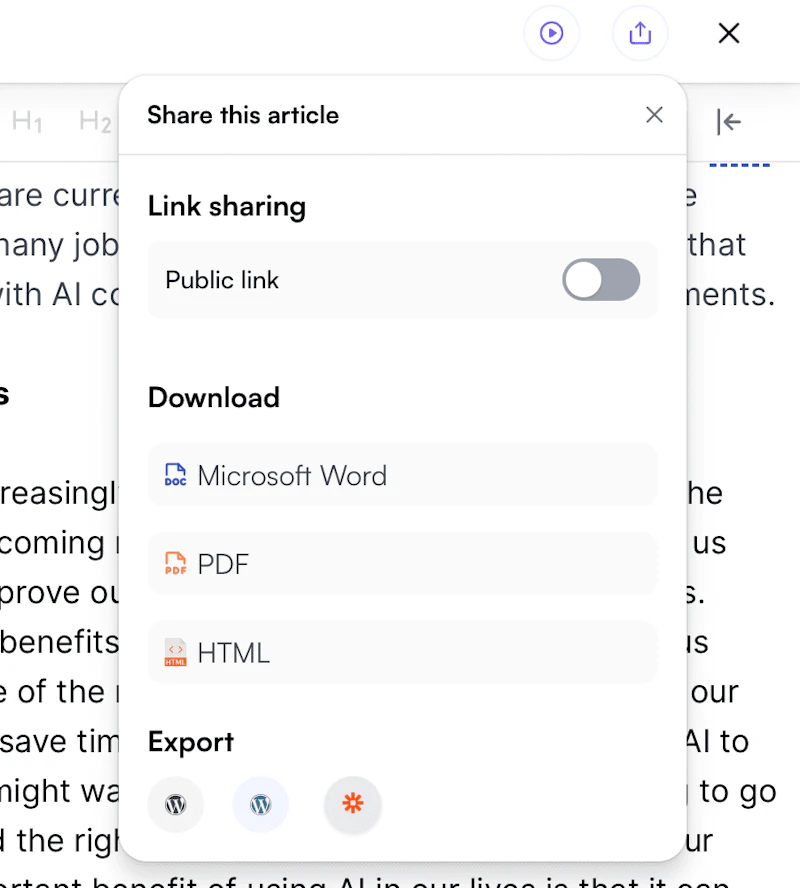The height and width of the screenshot is (888, 800).
Task: Download the article as Microsoft Word
Action: click(402, 475)
